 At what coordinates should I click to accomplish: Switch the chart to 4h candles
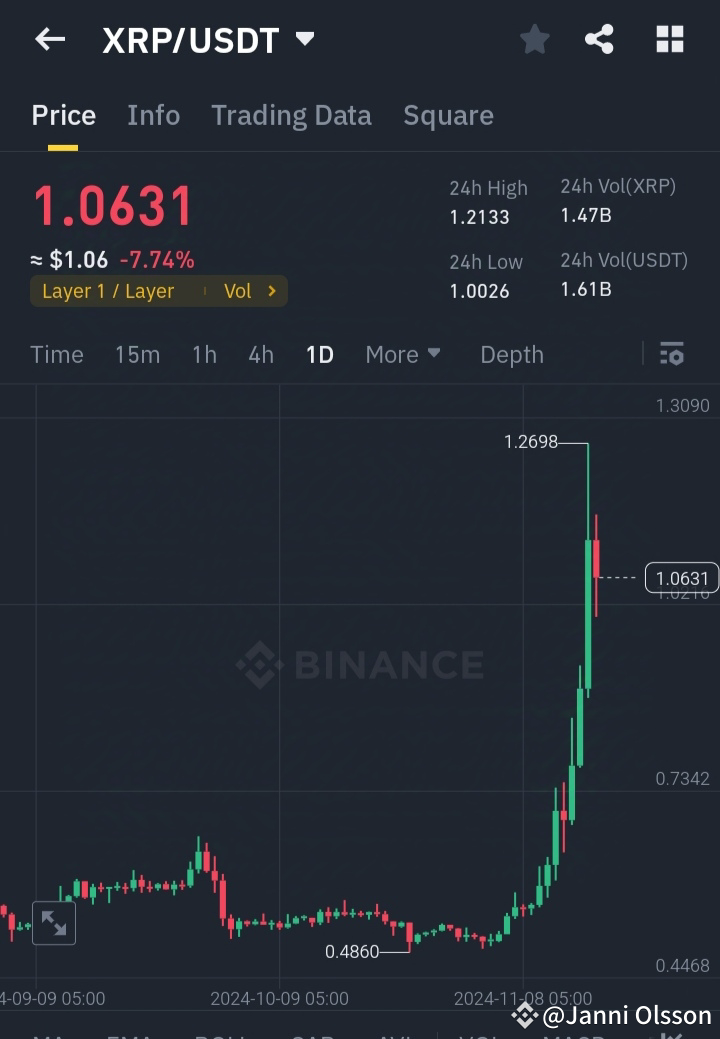click(260, 354)
